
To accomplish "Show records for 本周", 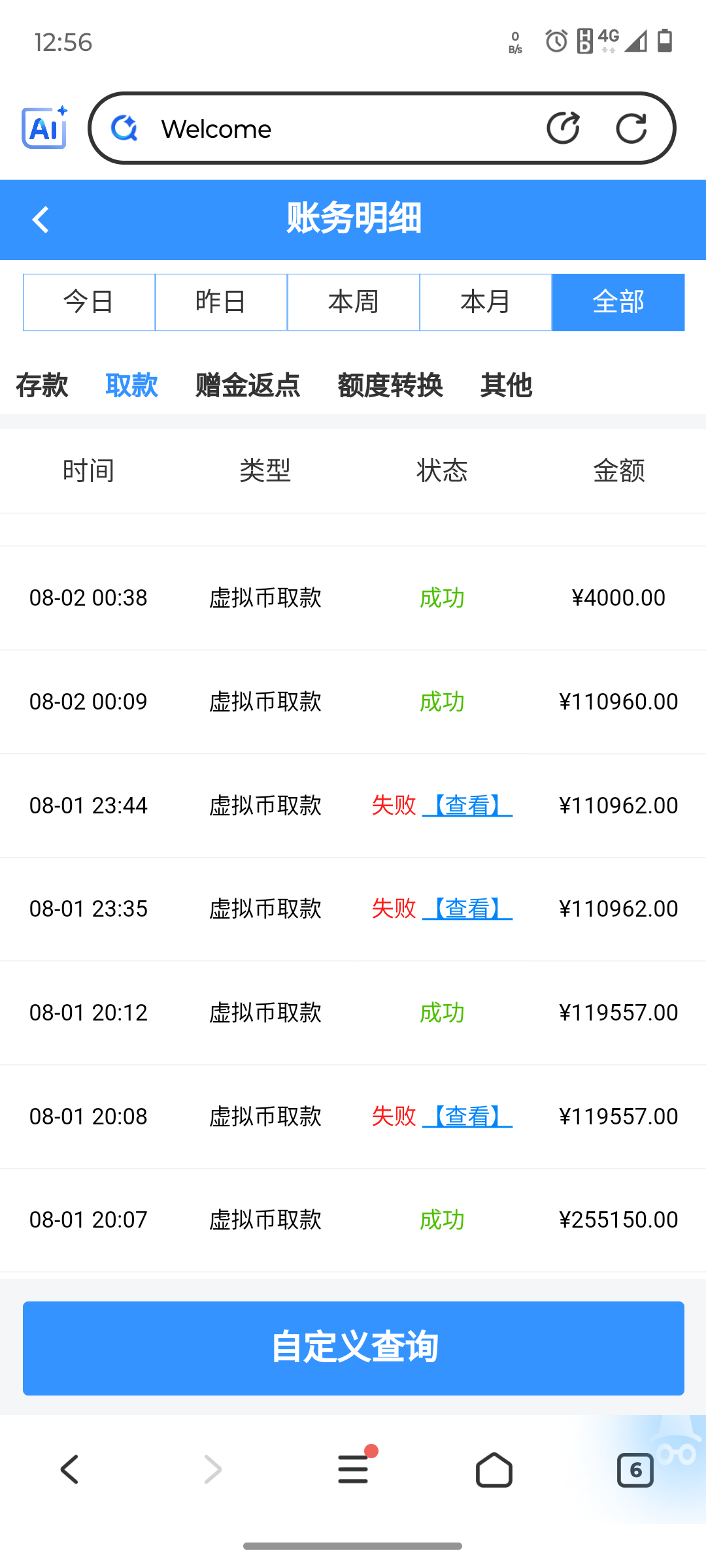I will pyautogui.click(x=354, y=302).
